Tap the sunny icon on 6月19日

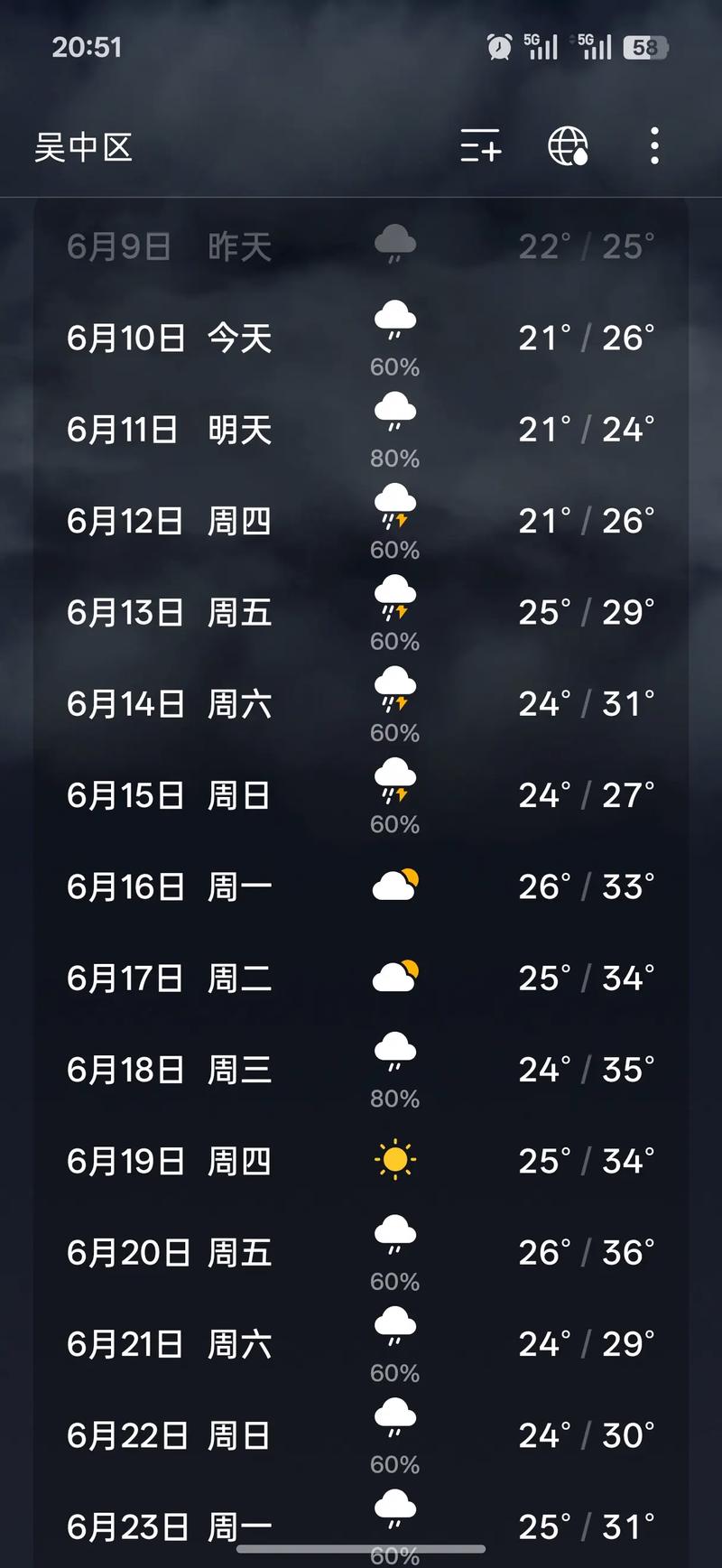(x=393, y=1161)
